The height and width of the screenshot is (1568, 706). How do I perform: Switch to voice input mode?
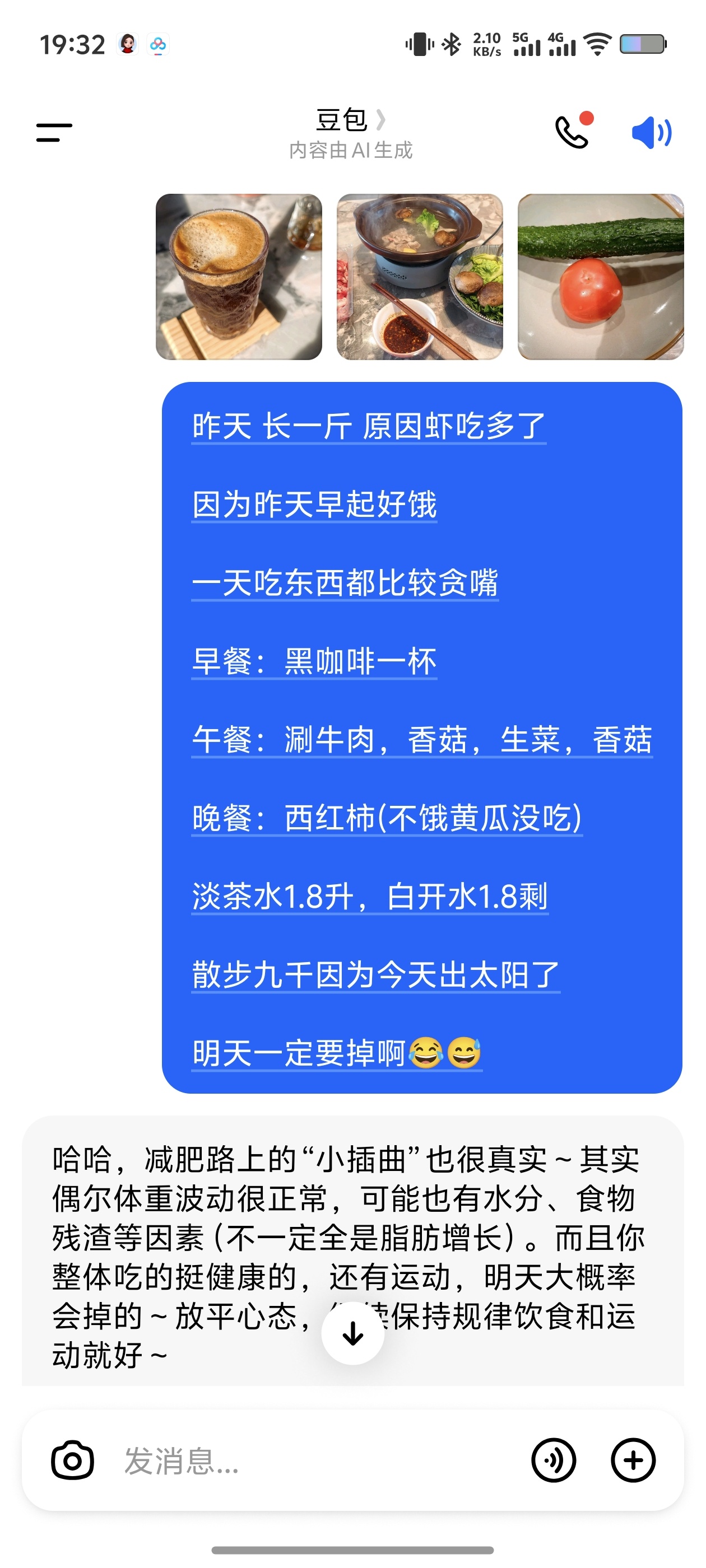tap(553, 1460)
